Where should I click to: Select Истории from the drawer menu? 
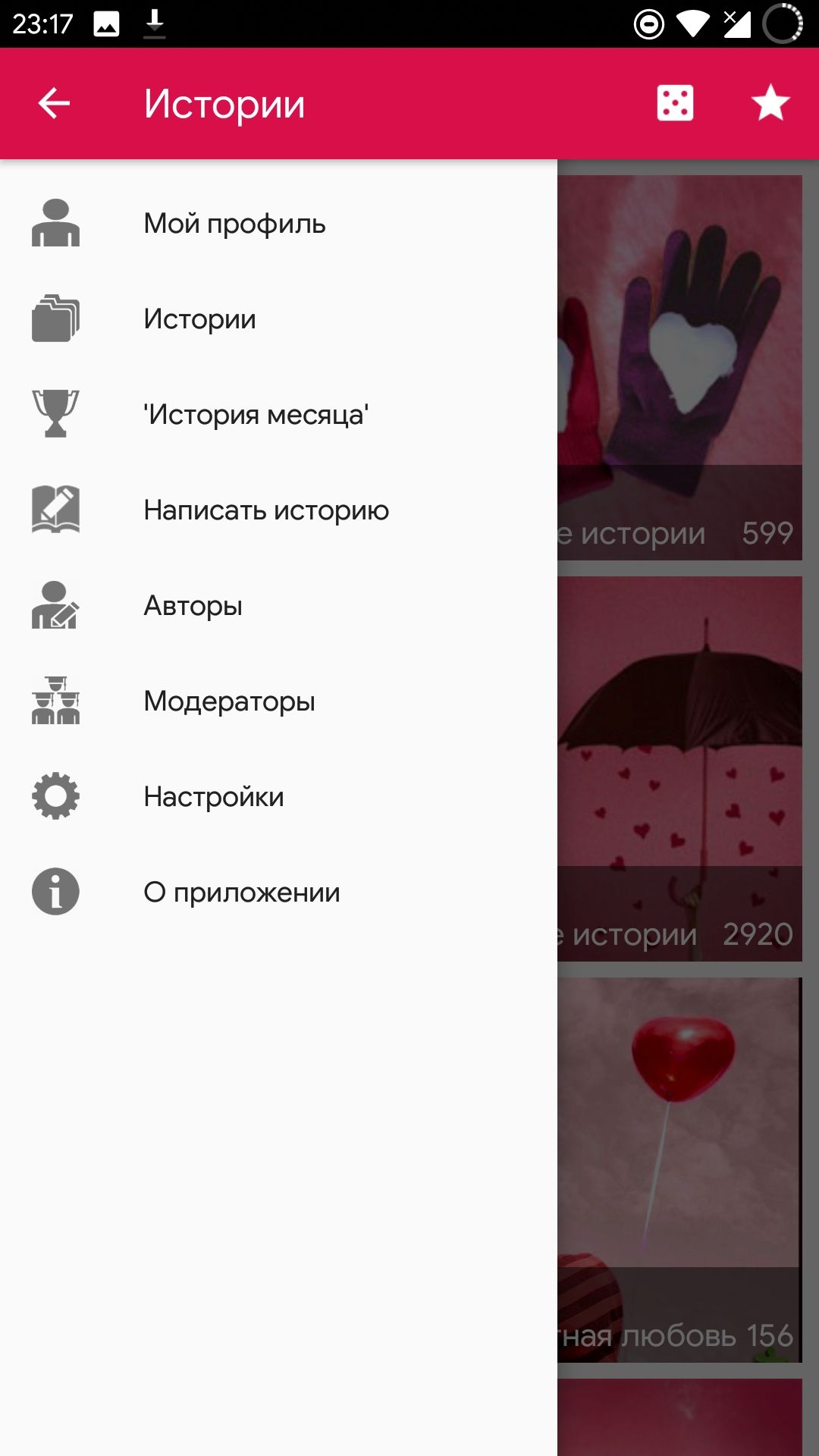pyautogui.click(x=199, y=319)
